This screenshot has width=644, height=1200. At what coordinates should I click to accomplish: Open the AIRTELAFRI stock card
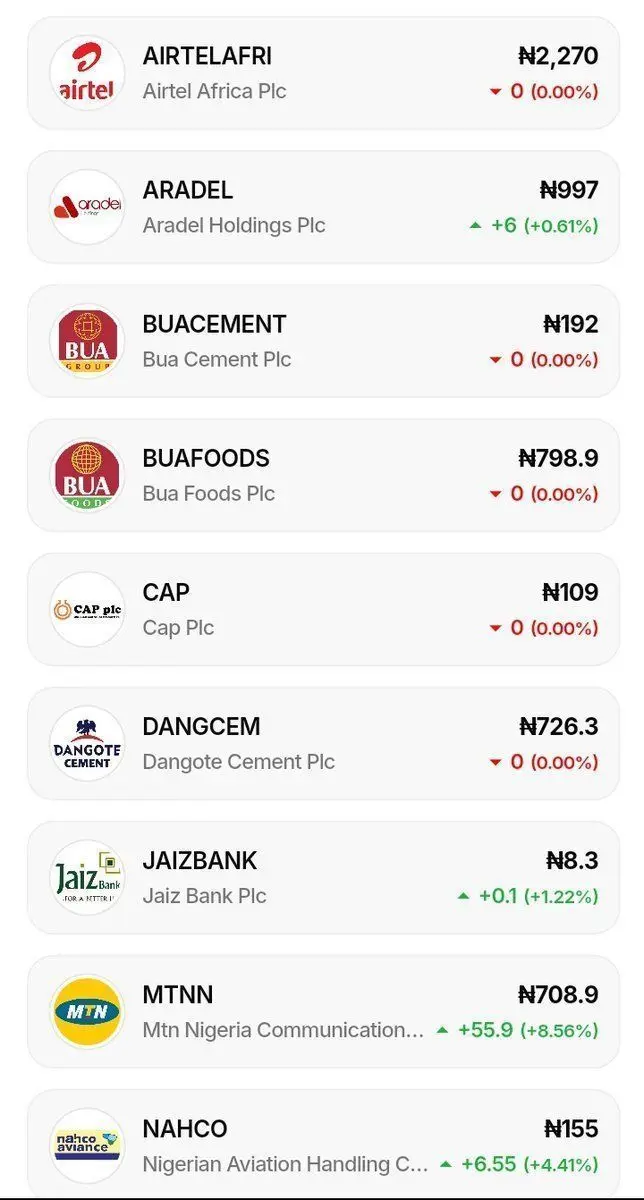click(323, 73)
